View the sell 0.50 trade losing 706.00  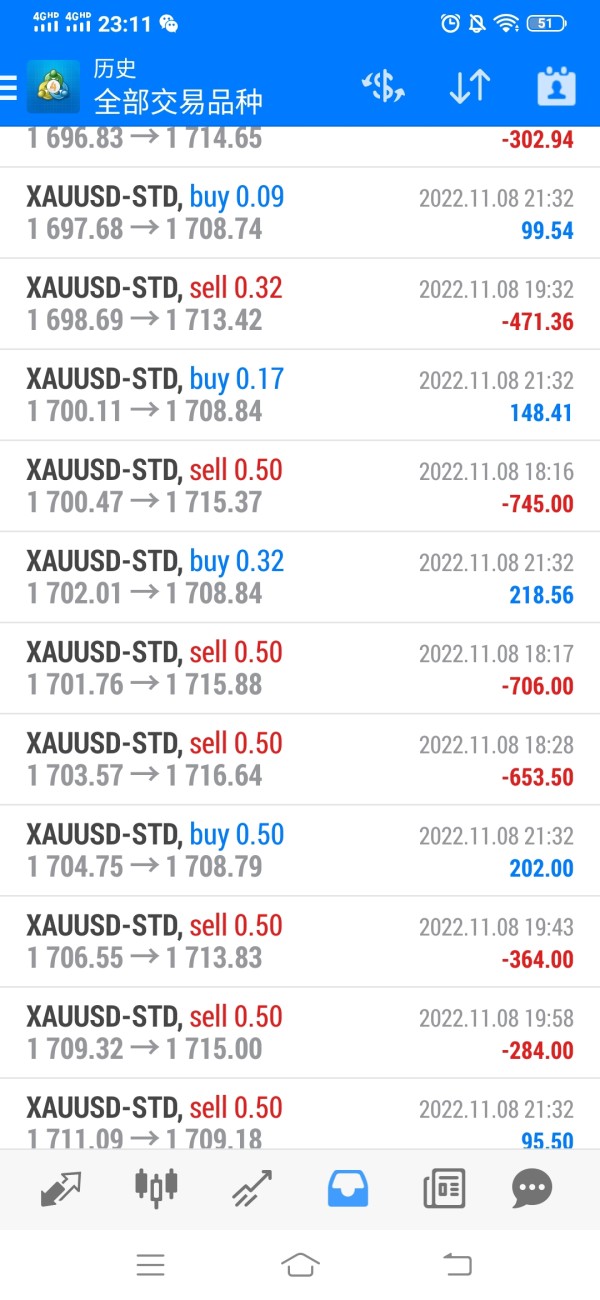300,668
